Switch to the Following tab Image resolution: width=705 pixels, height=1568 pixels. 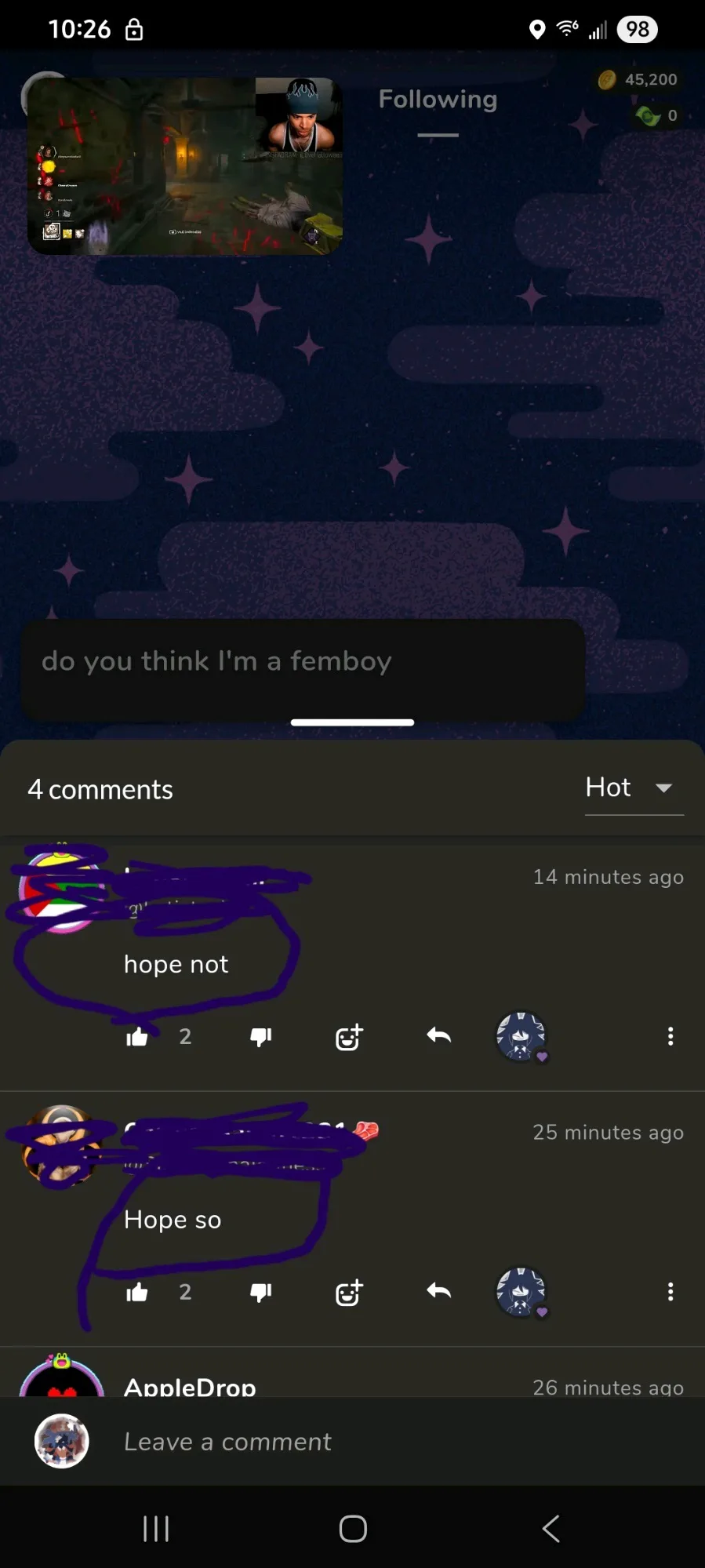(x=438, y=100)
